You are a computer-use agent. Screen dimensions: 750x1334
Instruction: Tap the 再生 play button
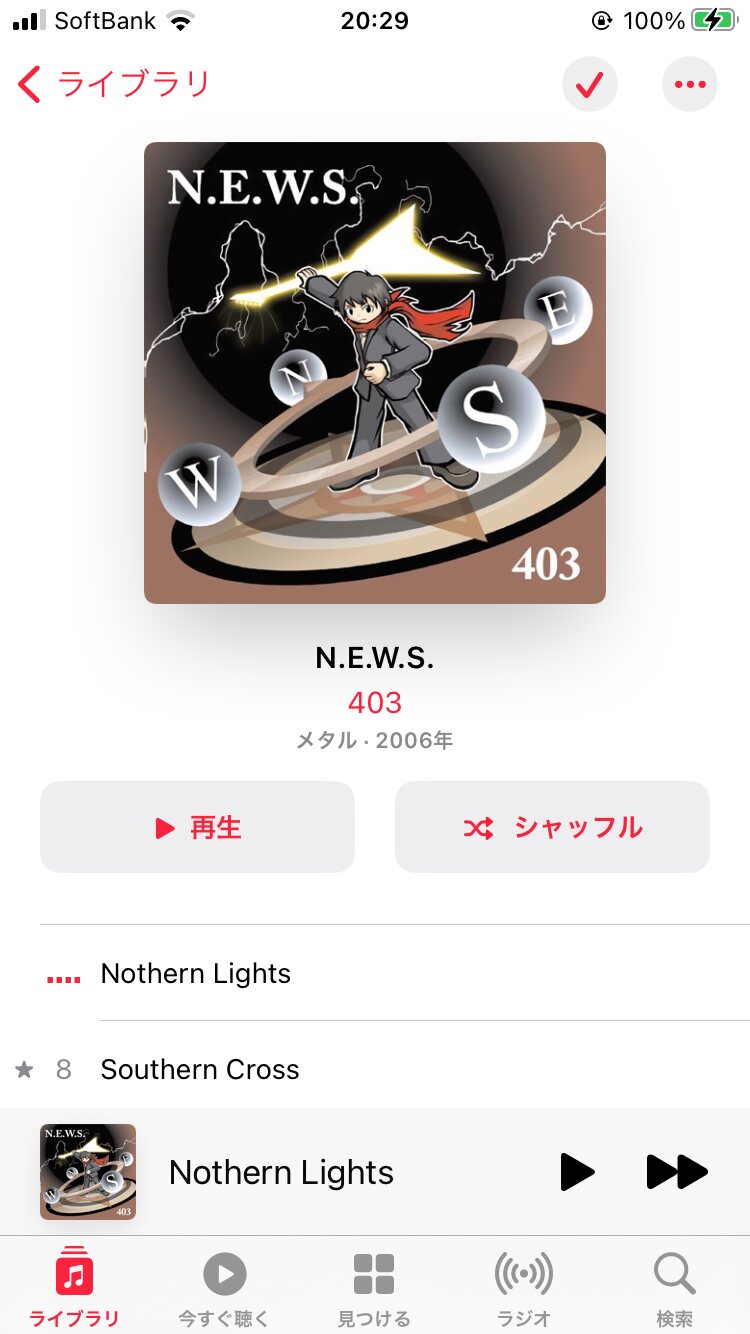pyautogui.click(x=197, y=827)
